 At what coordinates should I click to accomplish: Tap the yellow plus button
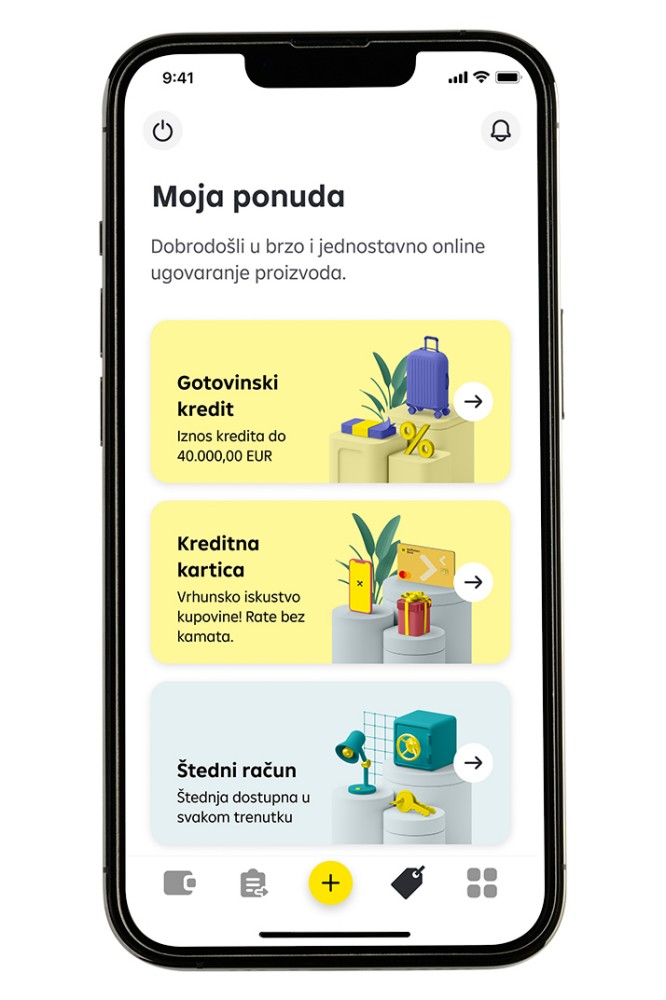pyautogui.click(x=331, y=883)
